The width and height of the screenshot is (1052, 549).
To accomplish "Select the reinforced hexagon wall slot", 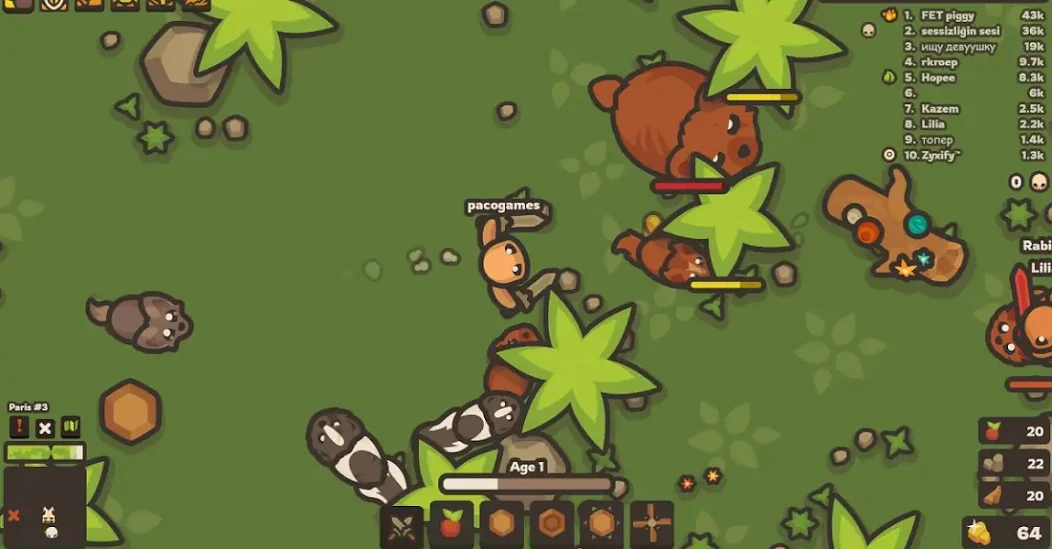I will pos(551,524).
